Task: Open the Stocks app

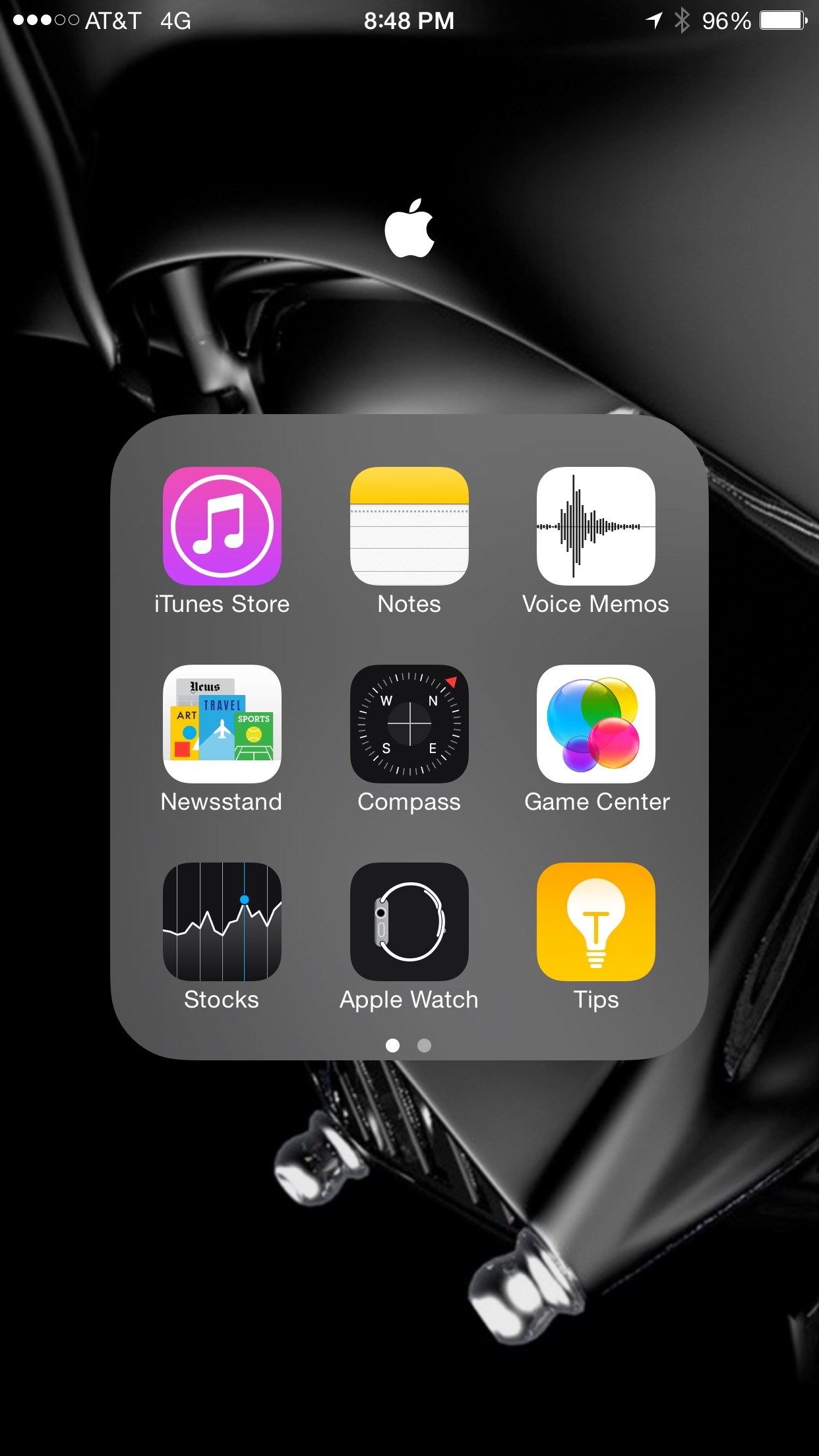Action: pos(222,922)
